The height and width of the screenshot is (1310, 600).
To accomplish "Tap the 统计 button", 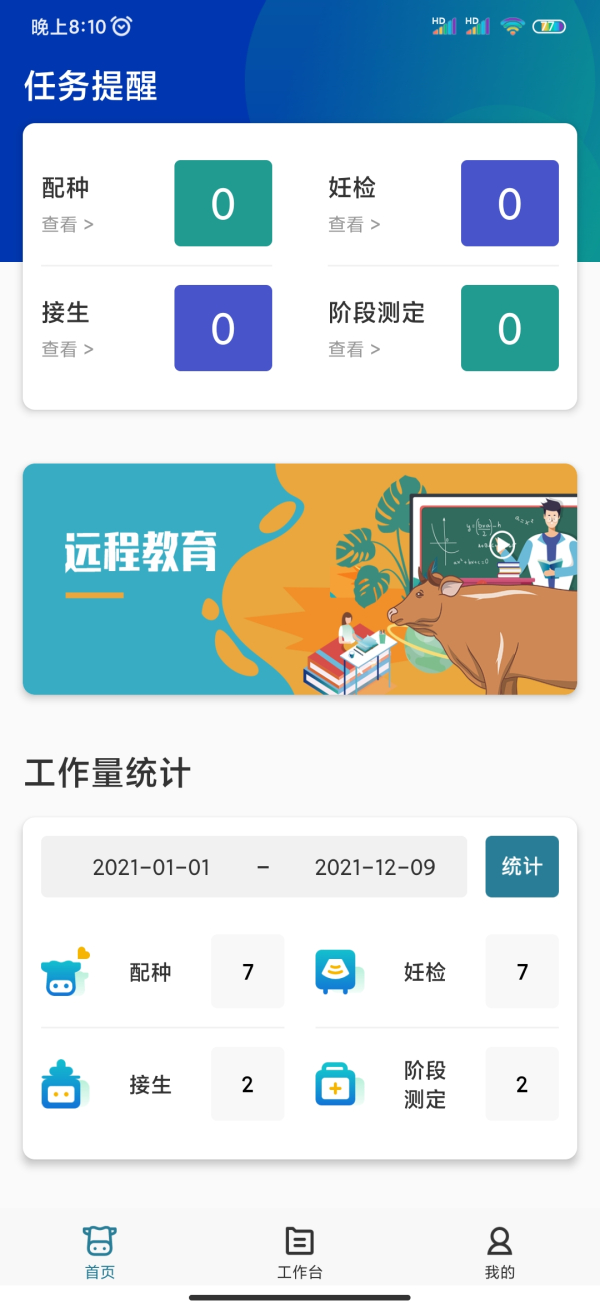I will [522, 867].
